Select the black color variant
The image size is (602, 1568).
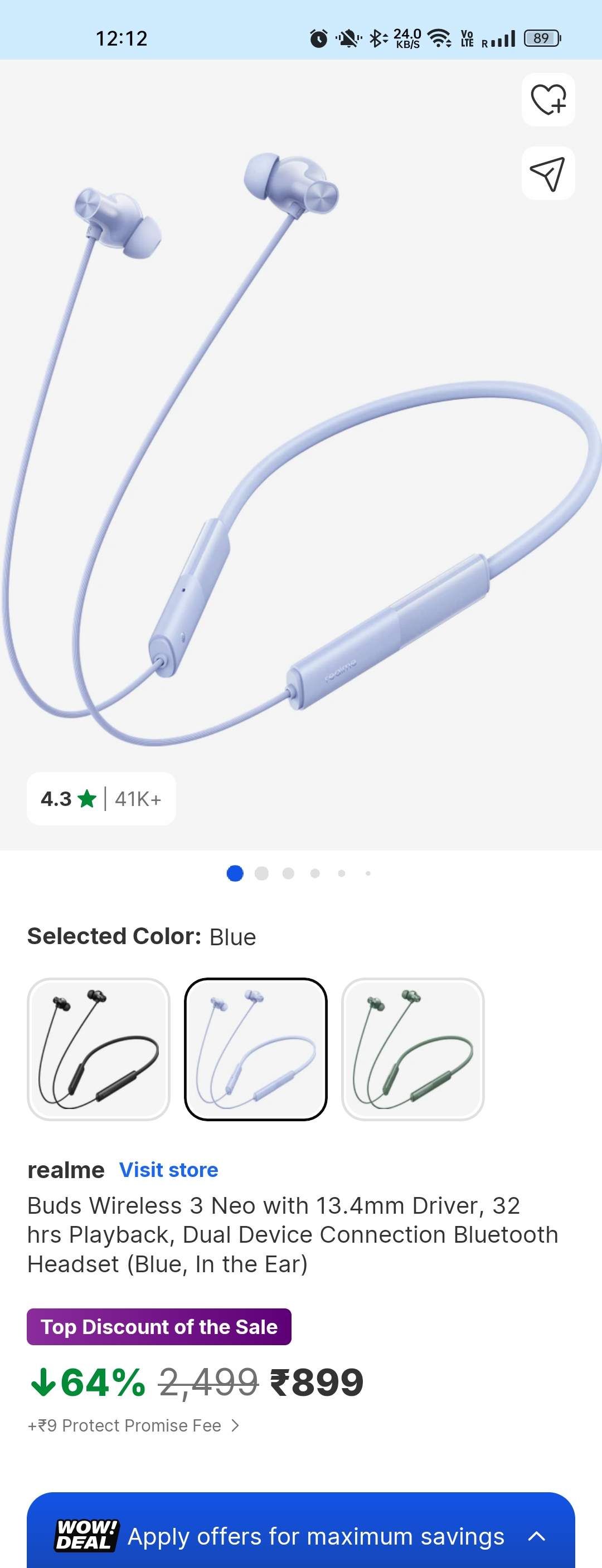click(99, 1049)
